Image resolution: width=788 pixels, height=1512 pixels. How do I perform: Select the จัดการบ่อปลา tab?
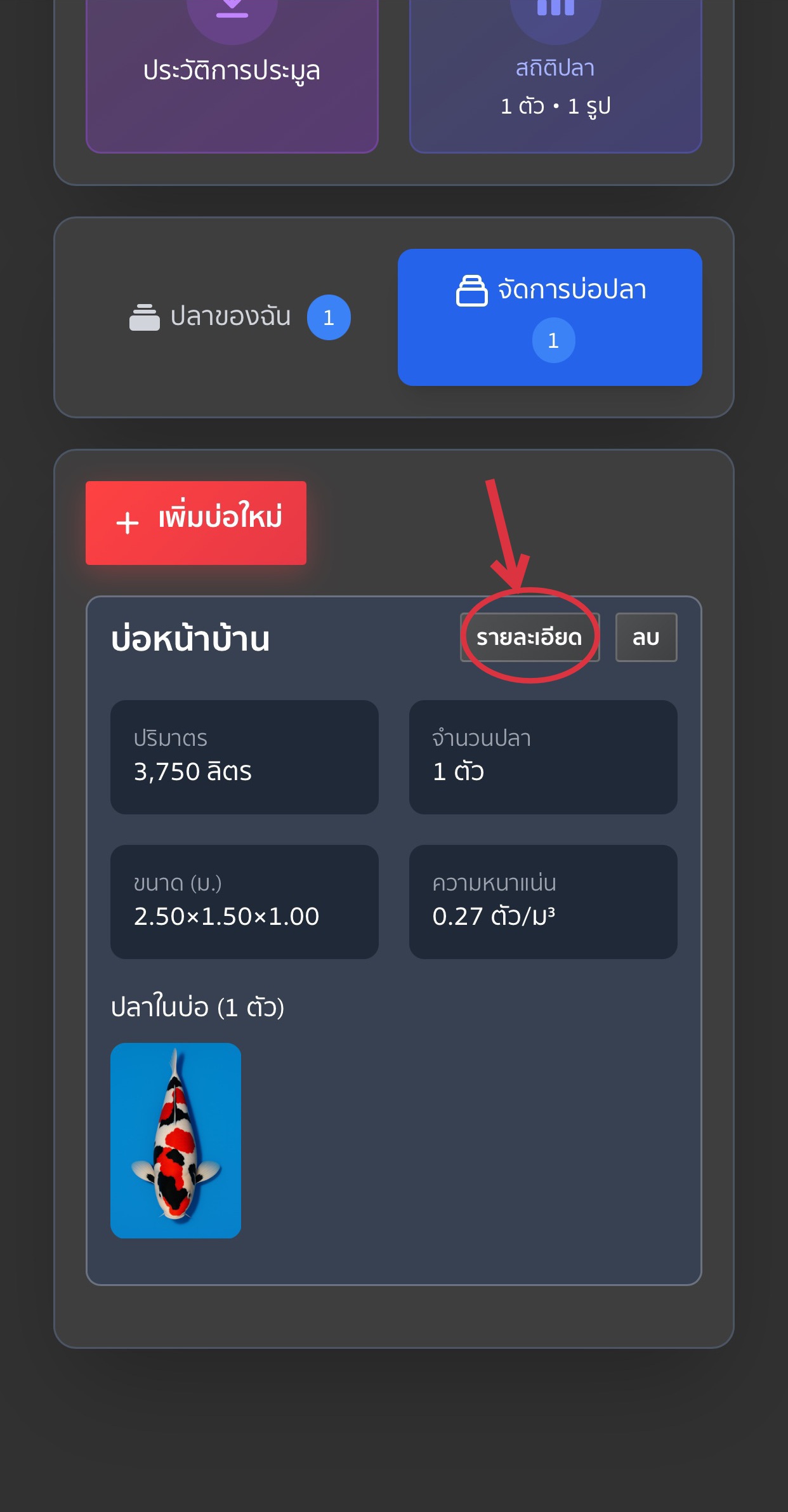pos(549,317)
